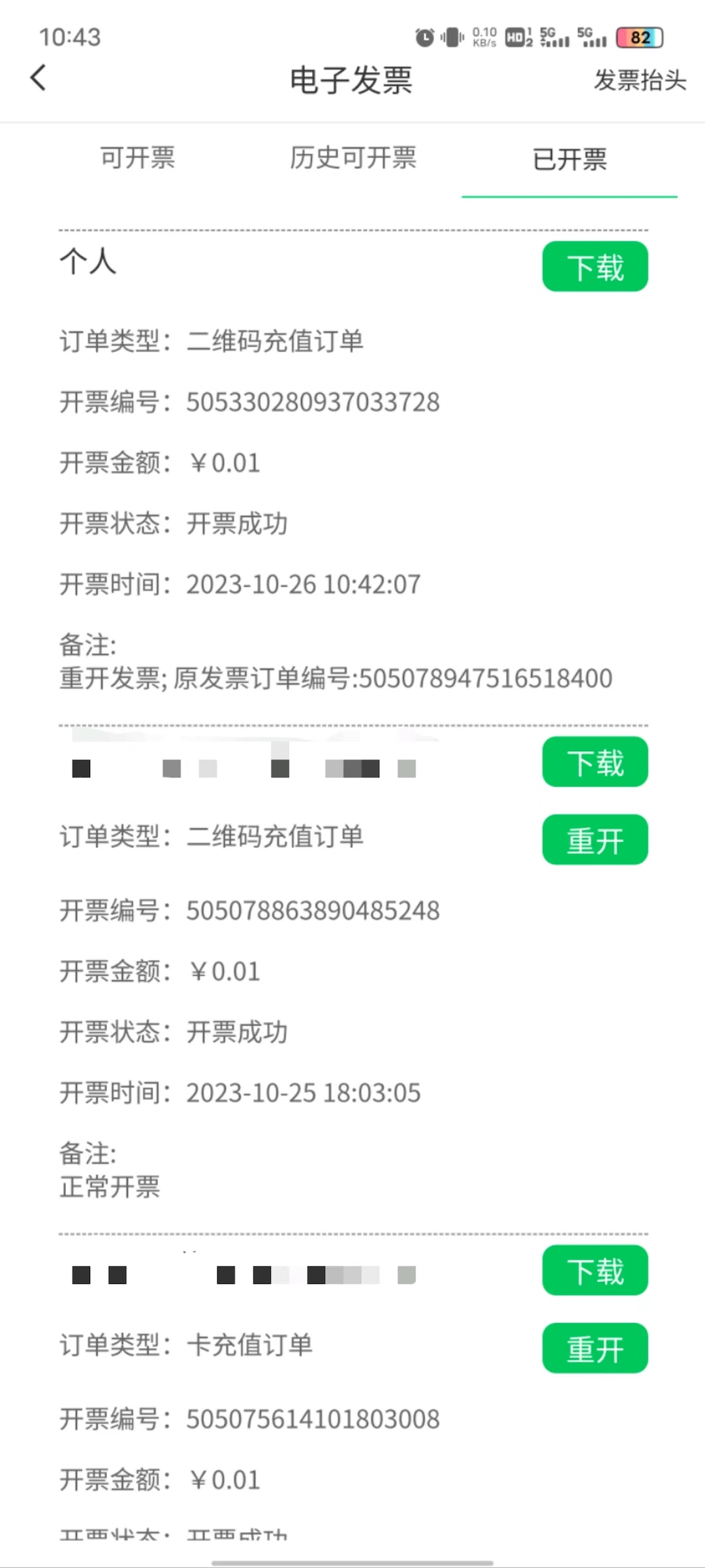Download invoice number 505075614101803008
This screenshot has height=1568, width=705.
595,1271
